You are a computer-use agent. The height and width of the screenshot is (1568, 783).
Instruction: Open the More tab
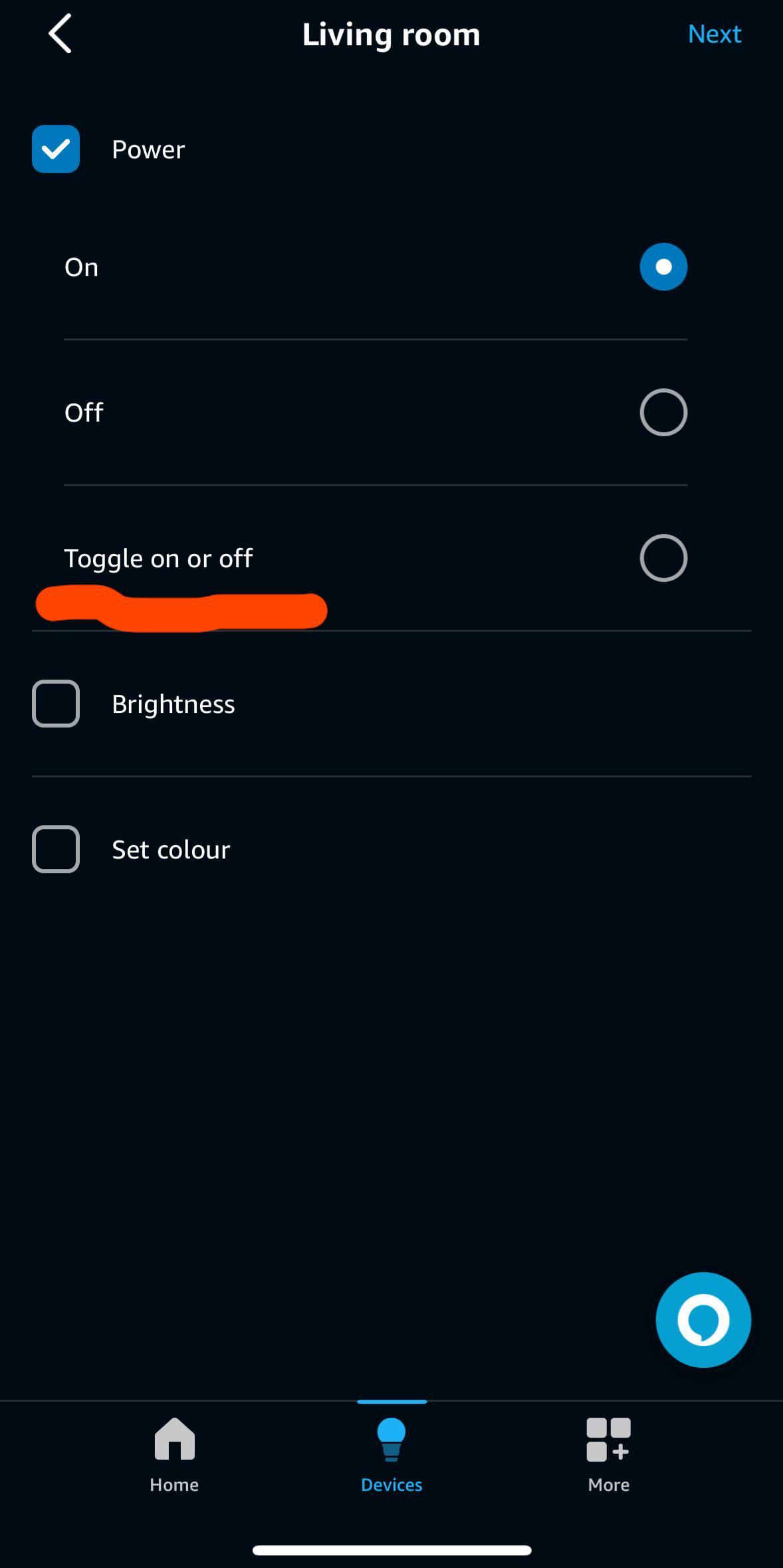608,1454
